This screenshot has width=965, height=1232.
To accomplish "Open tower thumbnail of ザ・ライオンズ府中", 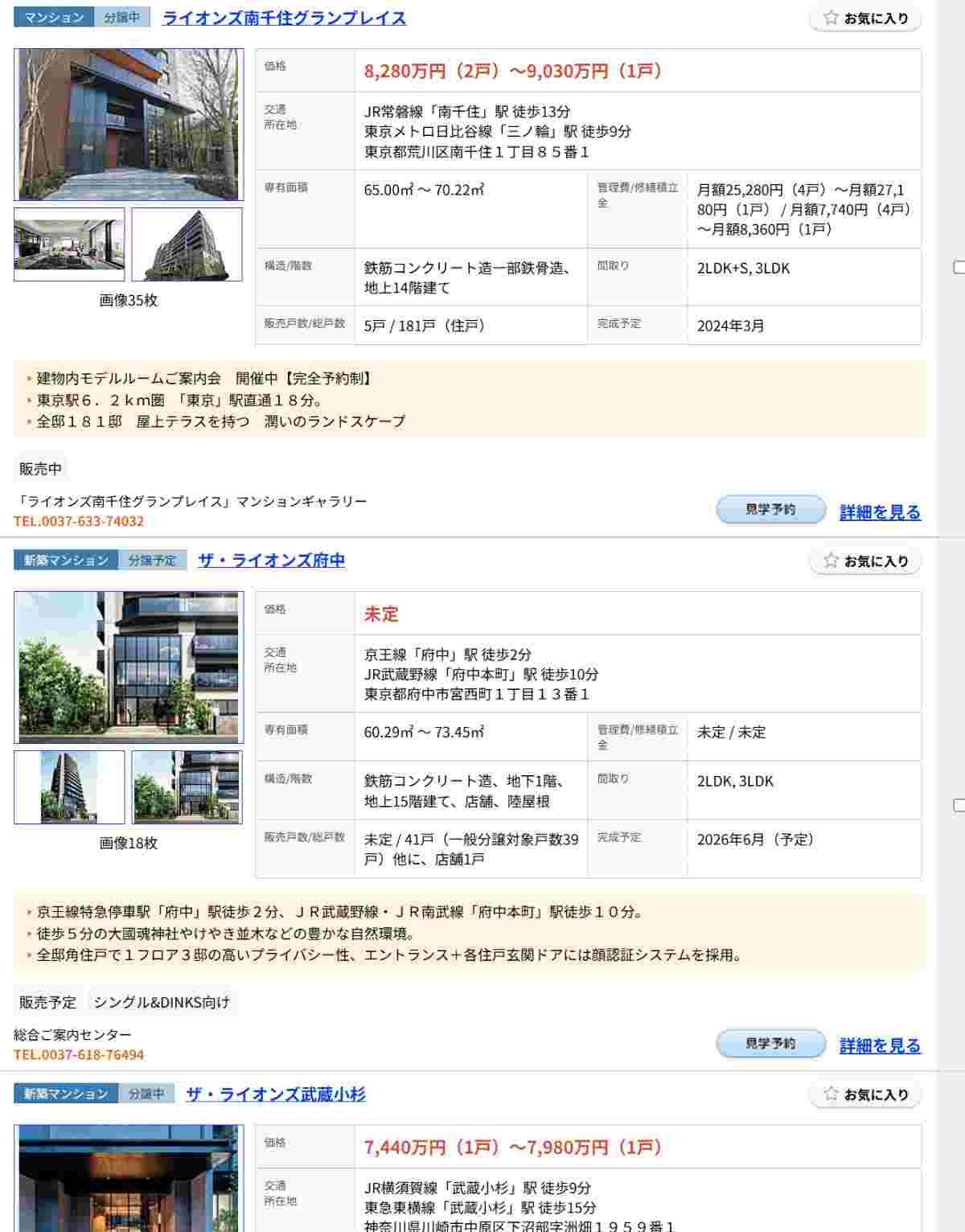I will point(69,787).
